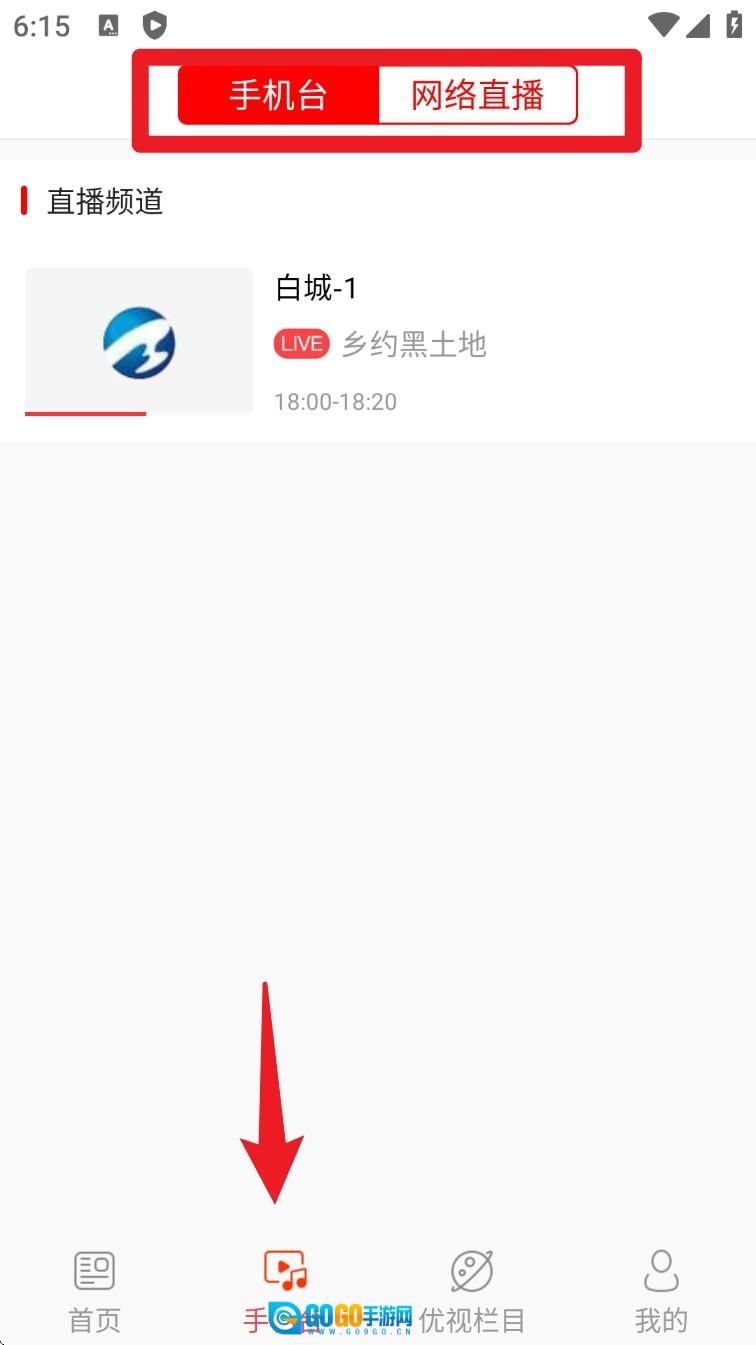Switch to the 手机台 segment
The image size is (756, 1345).
pyautogui.click(x=279, y=96)
